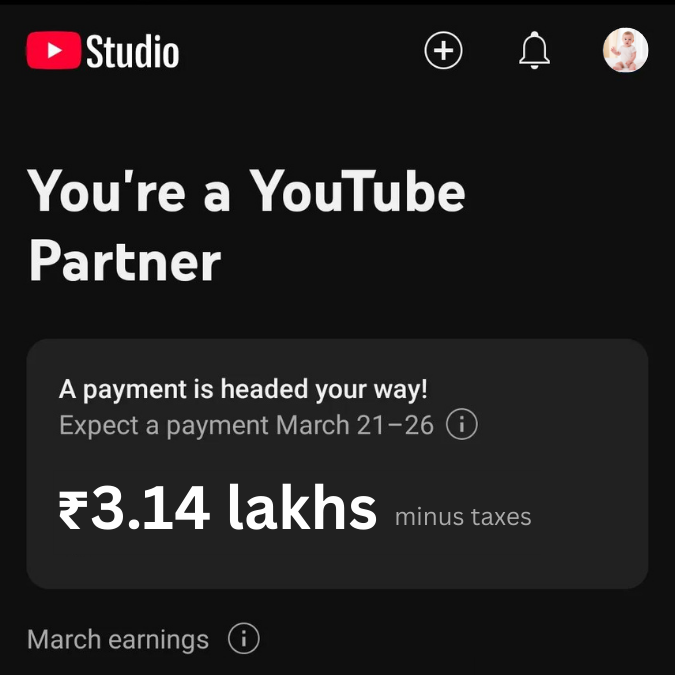
Task: Open the account profile avatar
Action: pos(625,50)
